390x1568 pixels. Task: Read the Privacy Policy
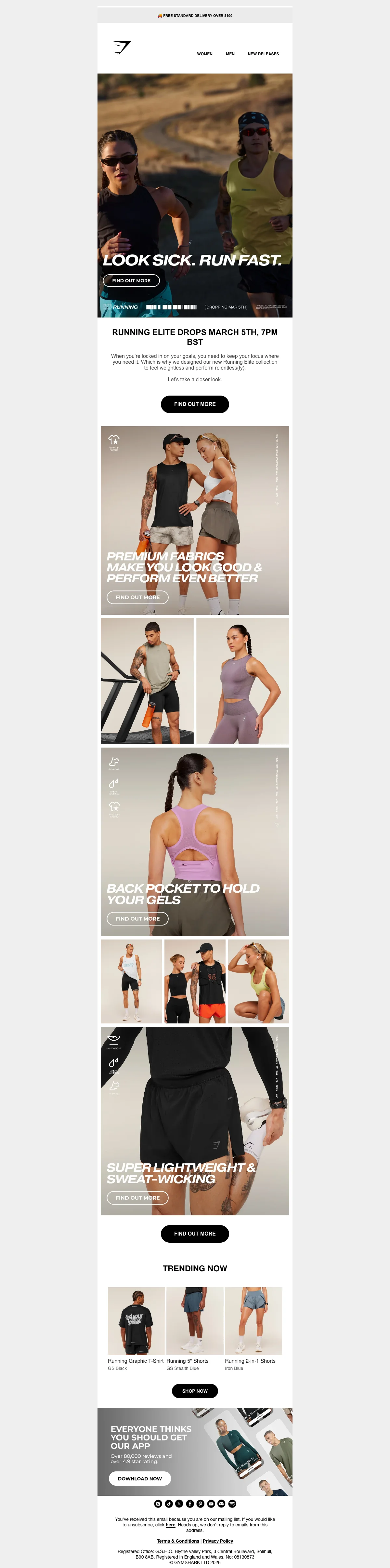tap(218, 1541)
